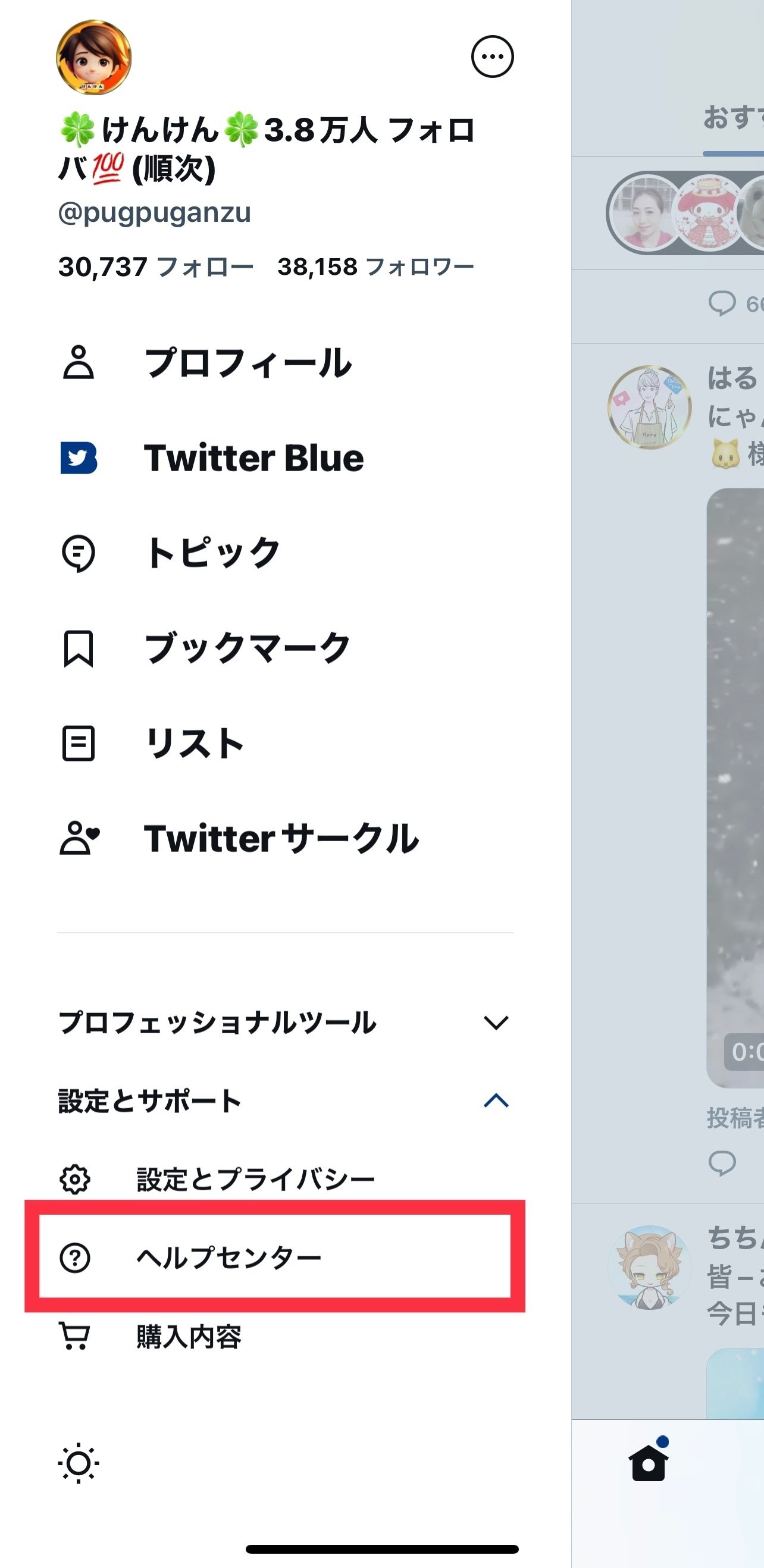Open 購入内容 purchases
The width and height of the screenshot is (764, 1568).
tap(189, 1336)
